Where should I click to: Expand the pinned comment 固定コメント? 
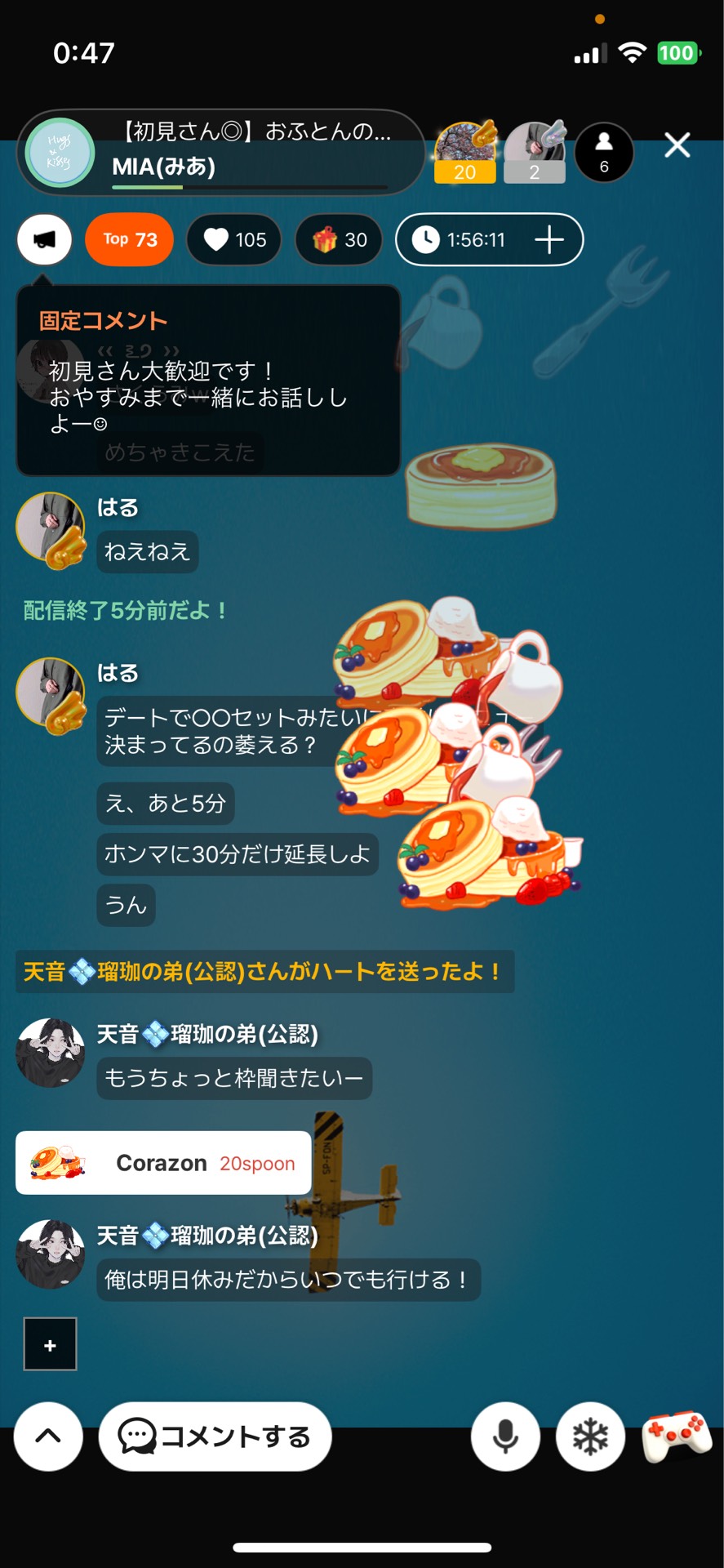101,320
